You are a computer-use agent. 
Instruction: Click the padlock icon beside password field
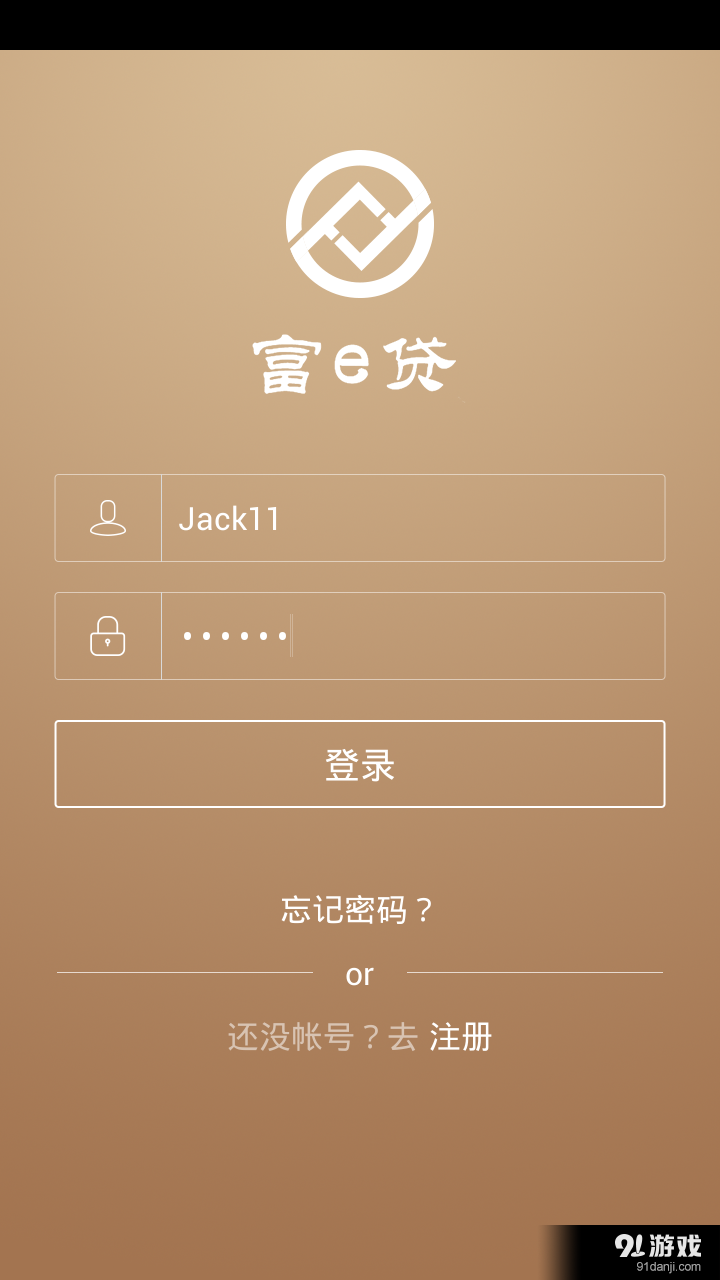pos(107,636)
